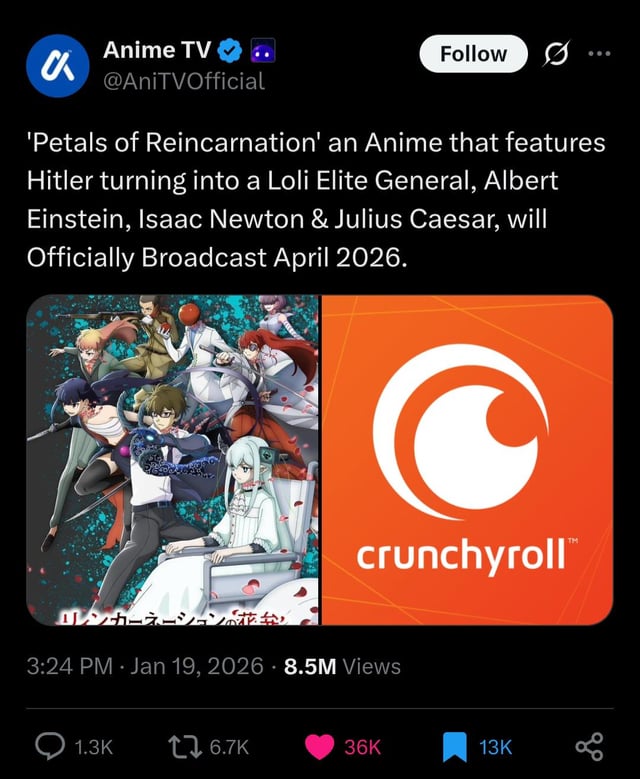Image resolution: width=640 pixels, height=779 pixels.
Task: Open the Crunchyroll image
Action: tap(467, 460)
